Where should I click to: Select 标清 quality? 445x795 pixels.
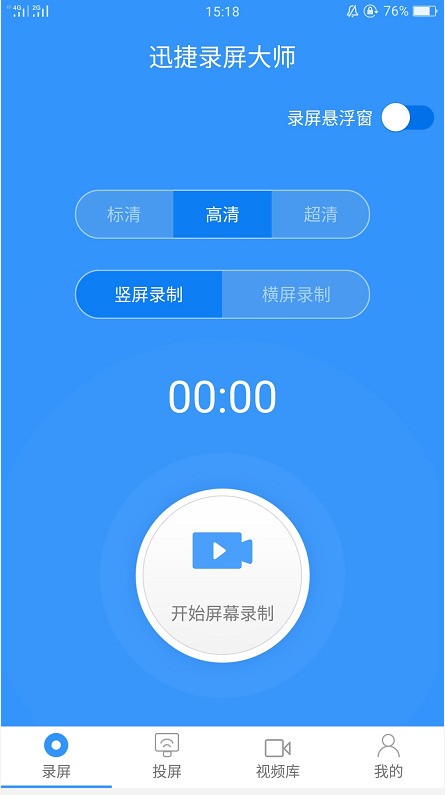(x=124, y=214)
